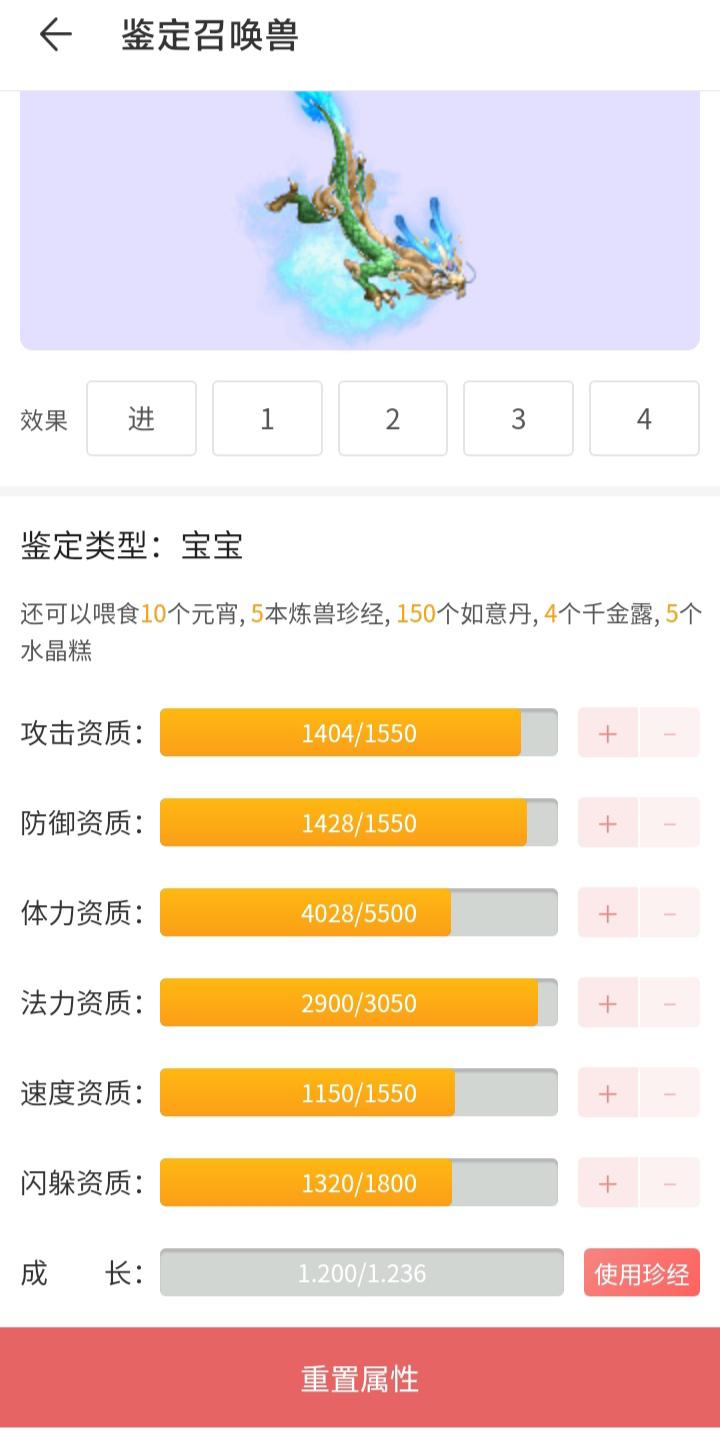Image resolution: width=720 pixels, height=1433 pixels.
Task: Decrease 法力资质 with minus button
Action: point(670,1003)
